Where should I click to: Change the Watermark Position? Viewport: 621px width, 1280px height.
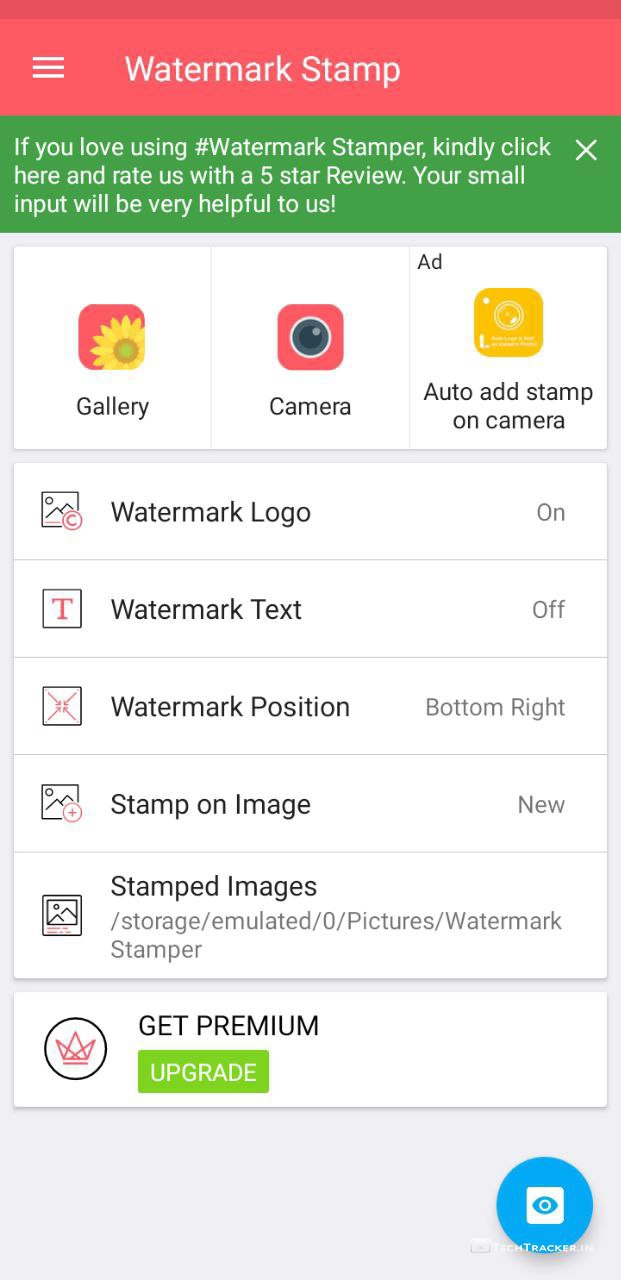coord(310,707)
